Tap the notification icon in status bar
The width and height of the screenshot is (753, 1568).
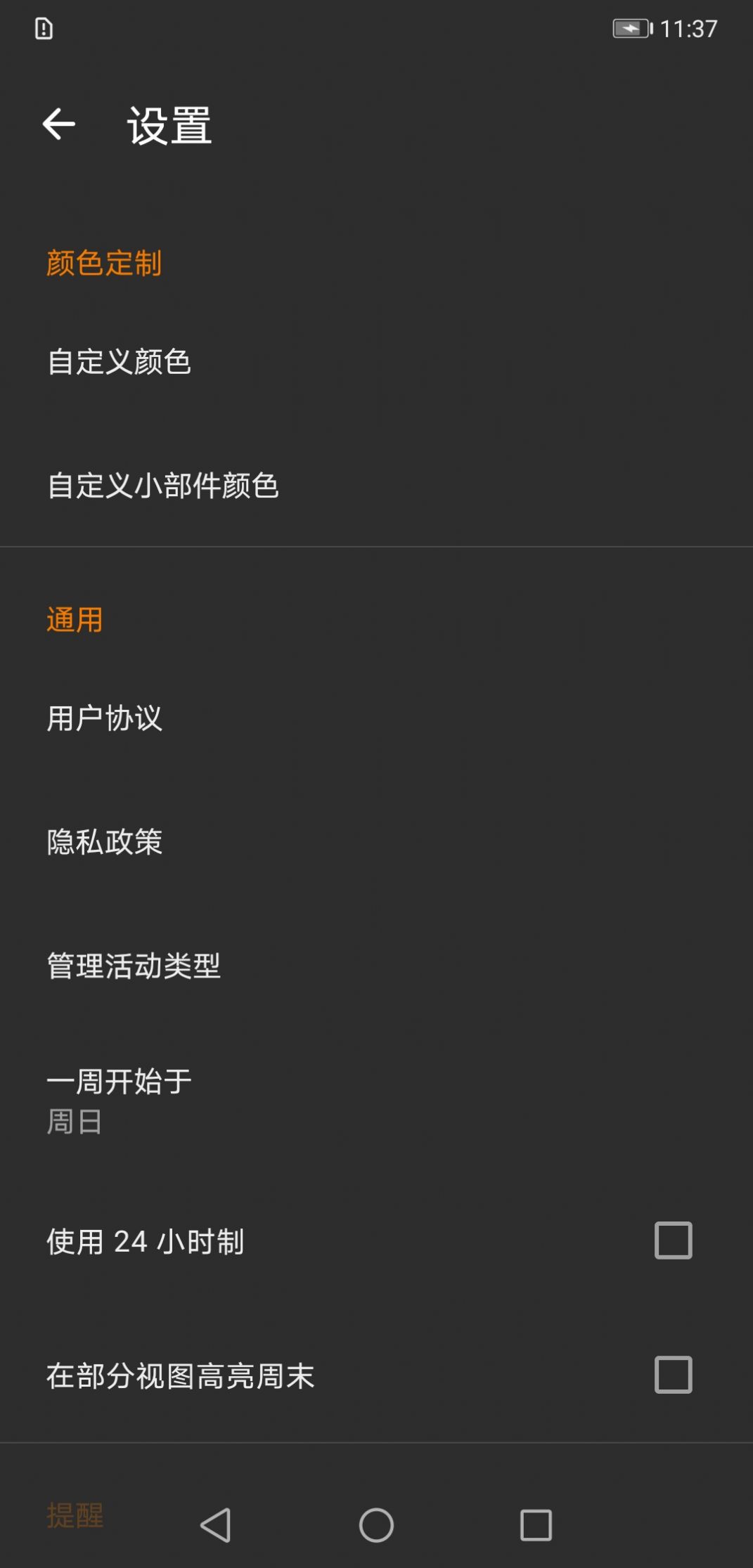pyautogui.click(x=45, y=28)
